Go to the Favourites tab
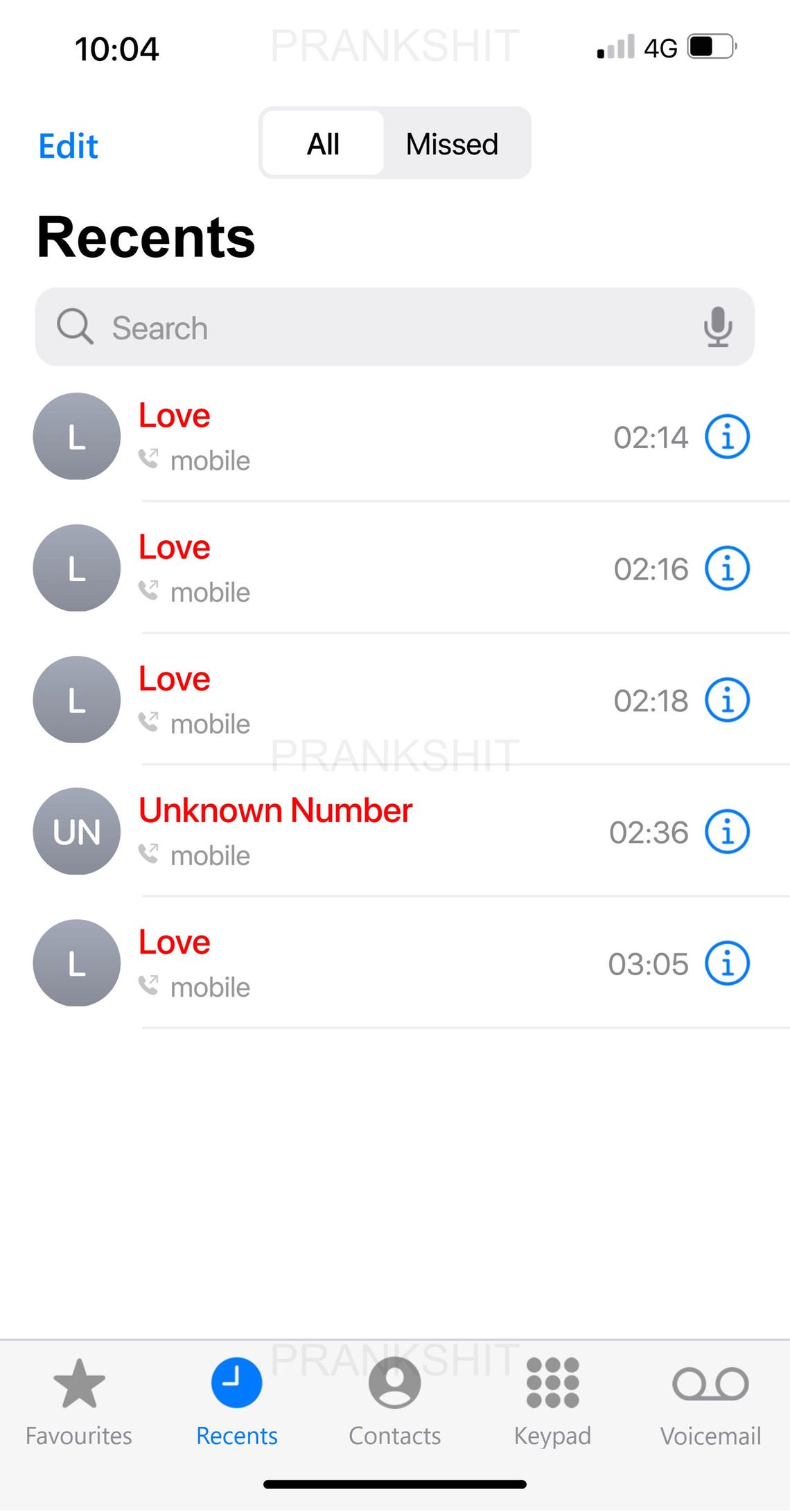 [79, 1402]
